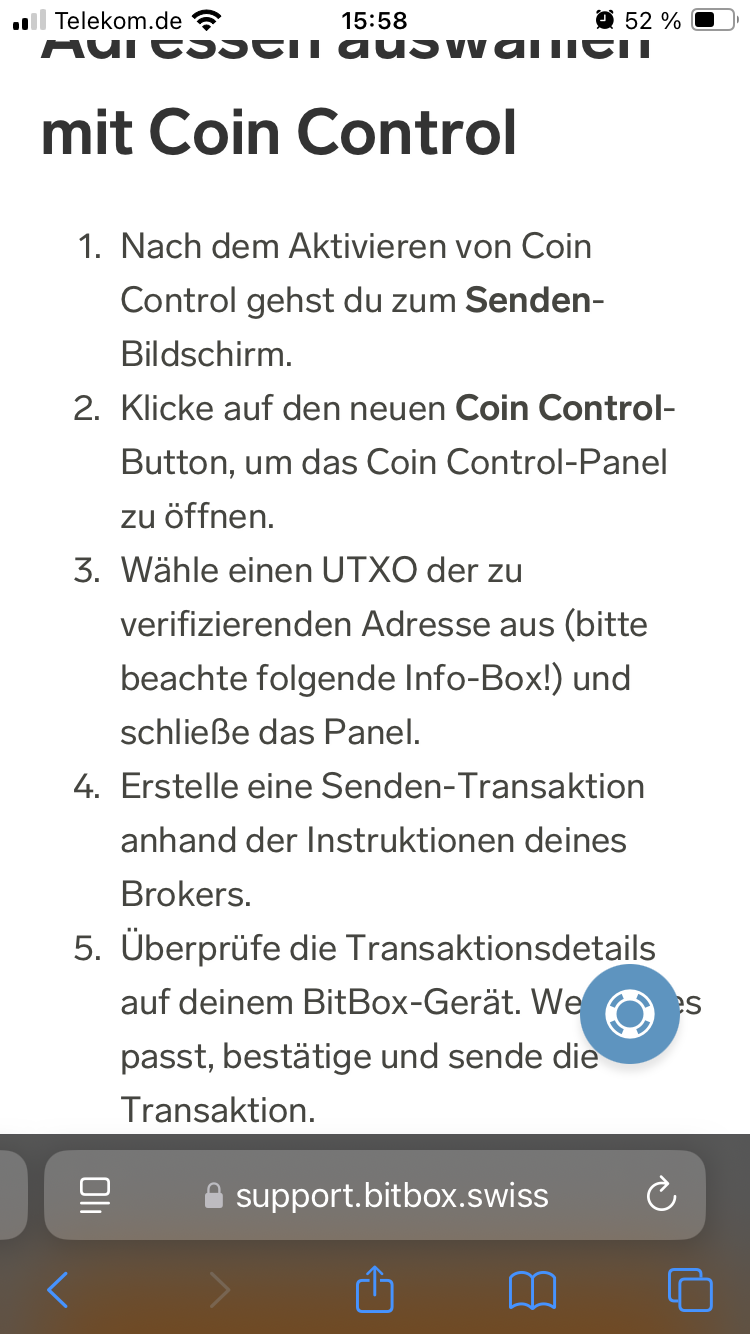Reload the support.bitbox.swiss page
The height and width of the screenshot is (1334, 750).
[661, 1195]
